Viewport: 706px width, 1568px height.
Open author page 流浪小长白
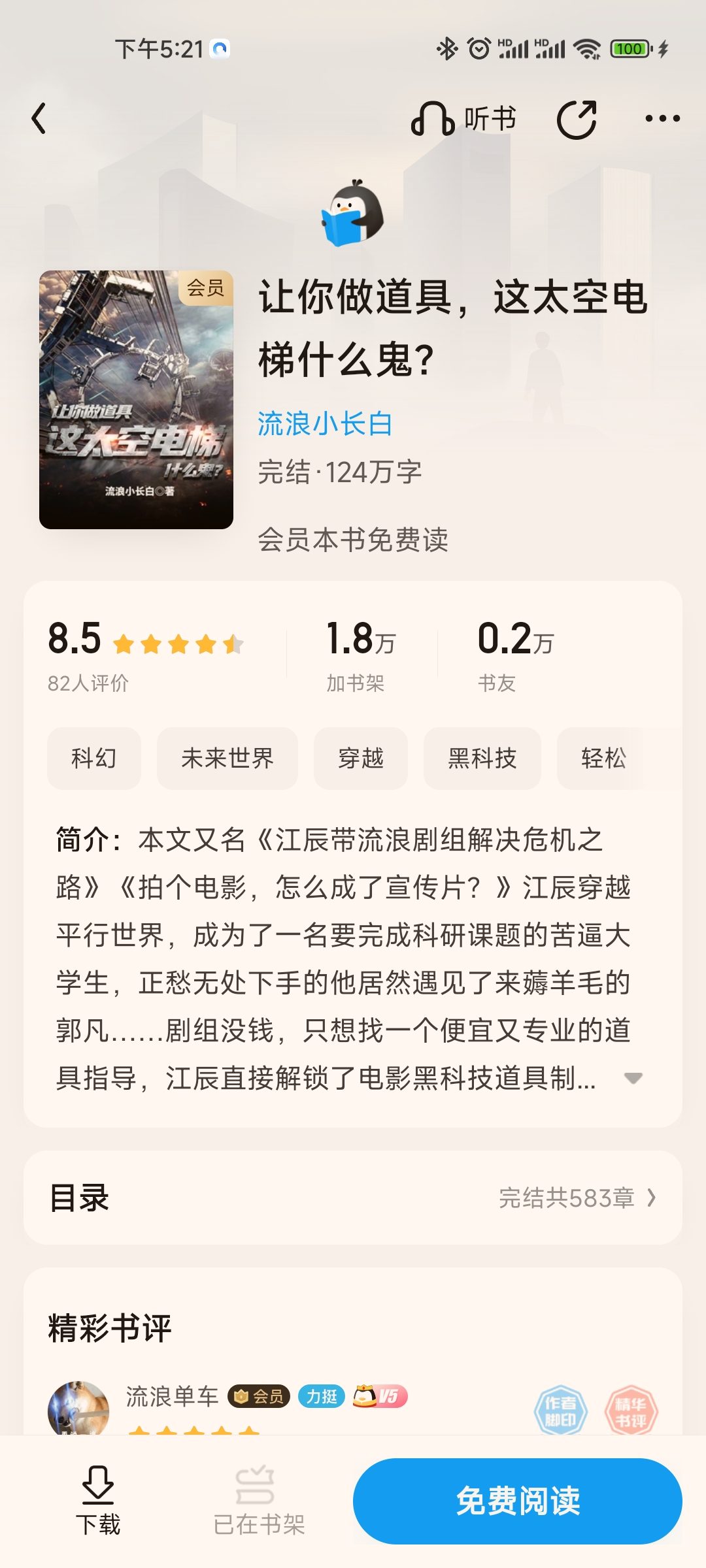(x=325, y=424)
